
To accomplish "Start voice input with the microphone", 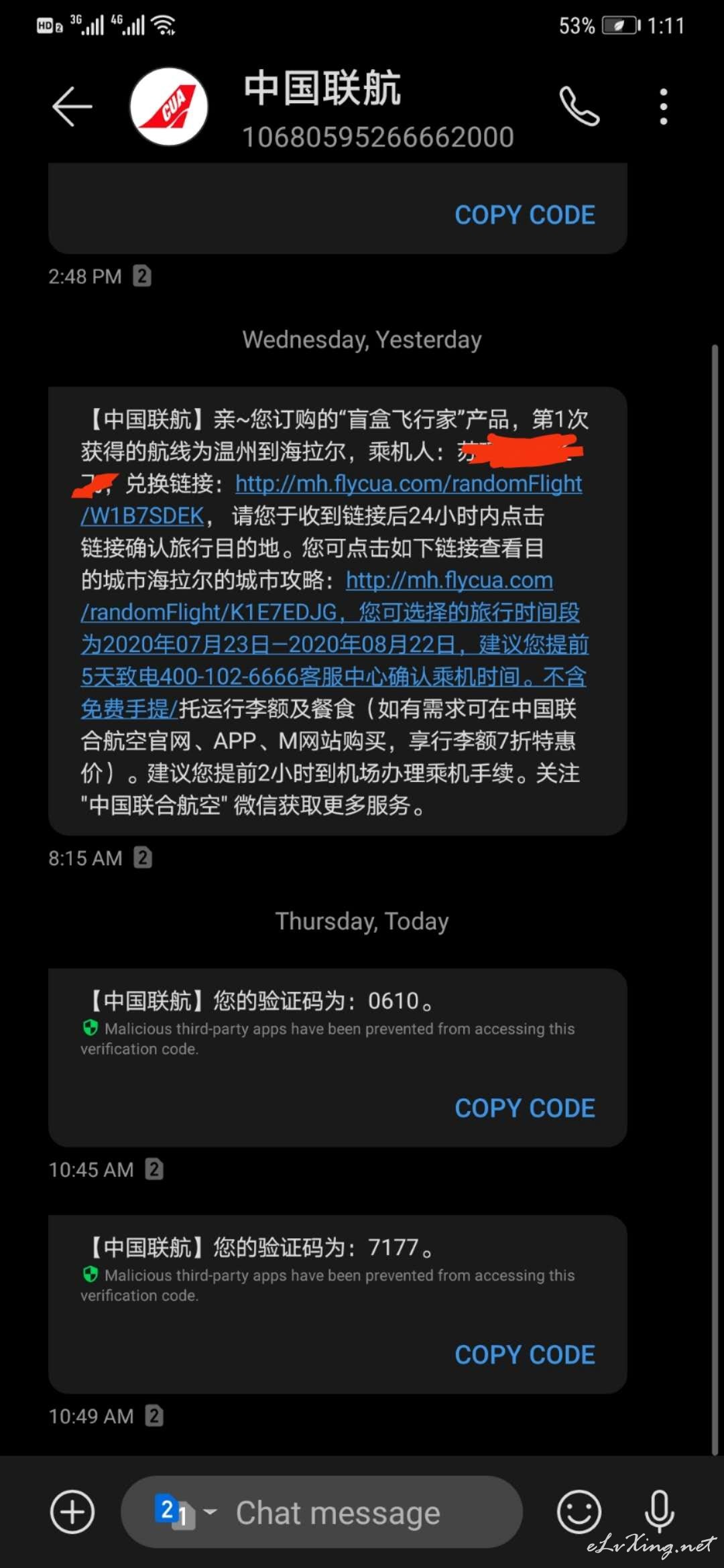I will (x=660, y=1512).
